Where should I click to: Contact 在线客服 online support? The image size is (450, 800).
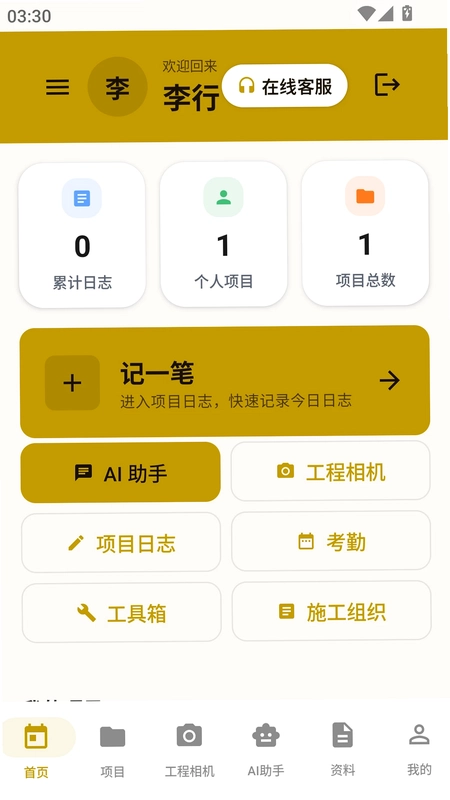285,86
